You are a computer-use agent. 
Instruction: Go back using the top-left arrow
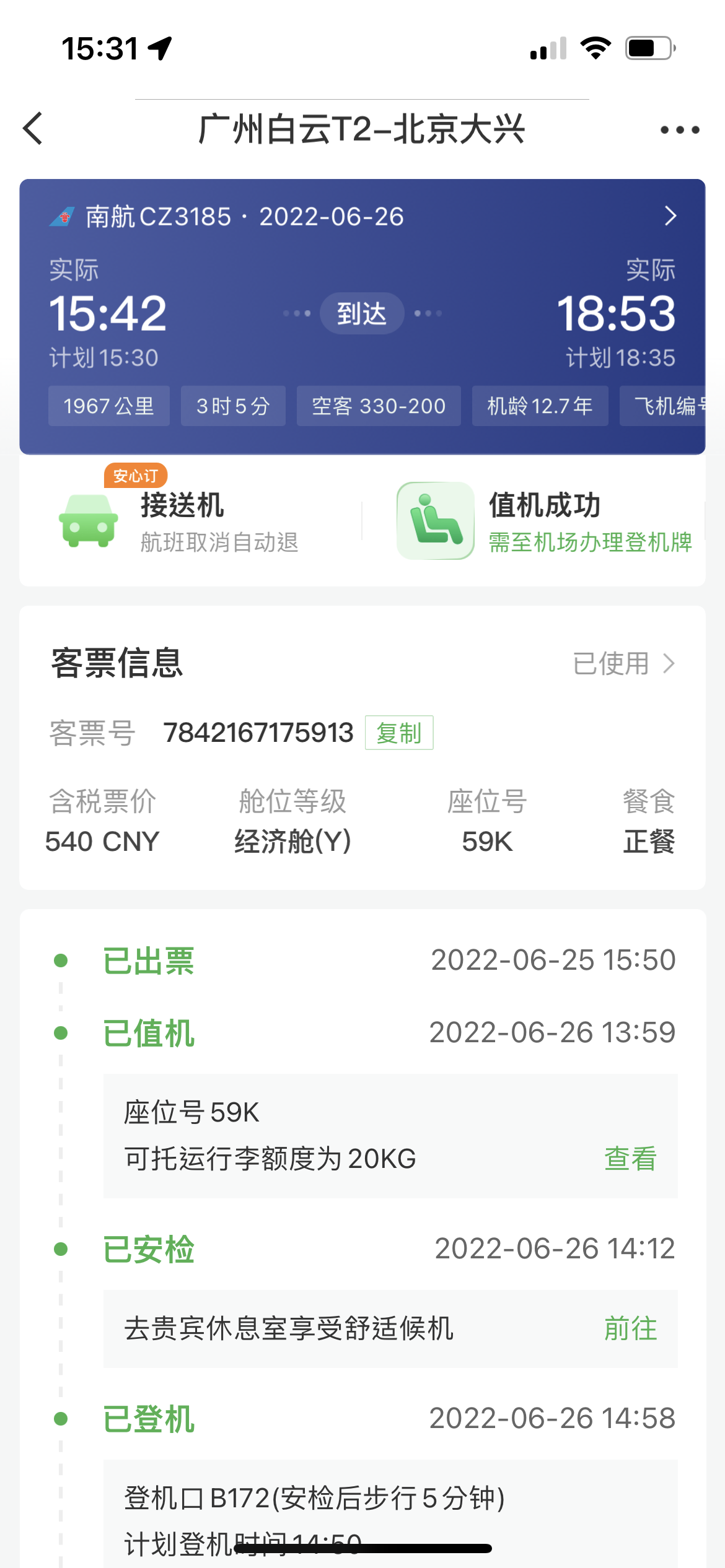33,129
